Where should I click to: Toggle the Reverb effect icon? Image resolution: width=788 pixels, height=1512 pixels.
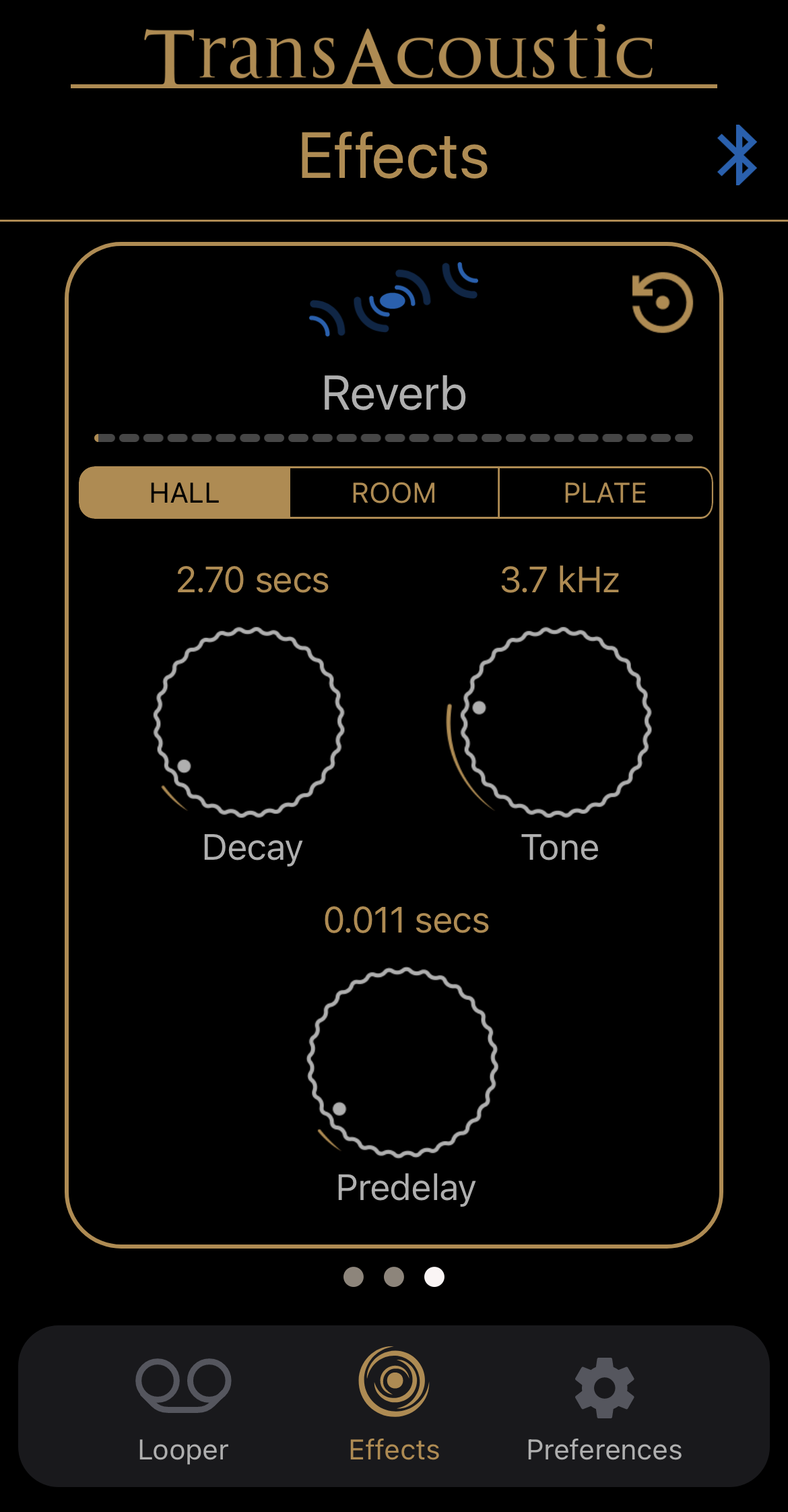click(394, 300)
